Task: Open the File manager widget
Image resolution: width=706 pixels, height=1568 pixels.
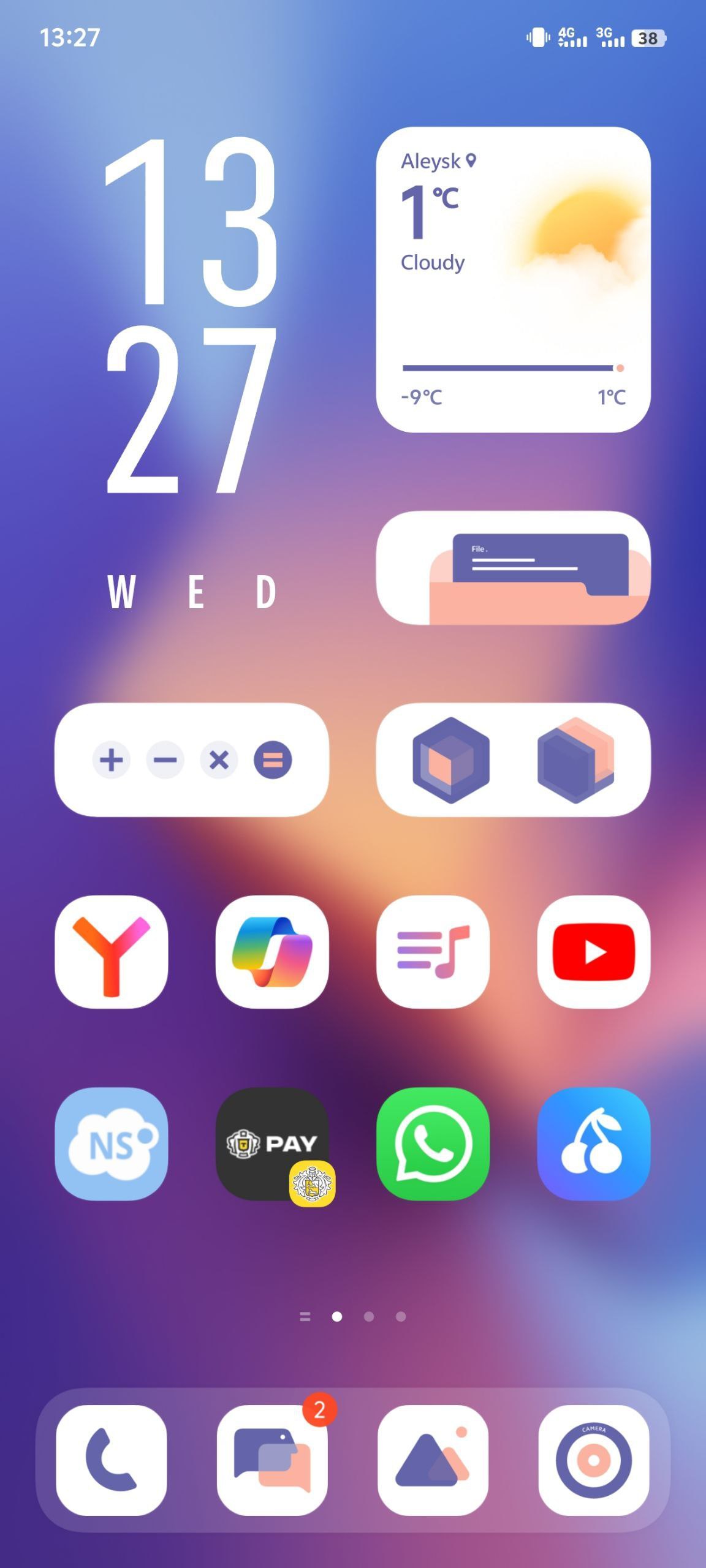Action: pyautogui.click(x=513, y=568)
